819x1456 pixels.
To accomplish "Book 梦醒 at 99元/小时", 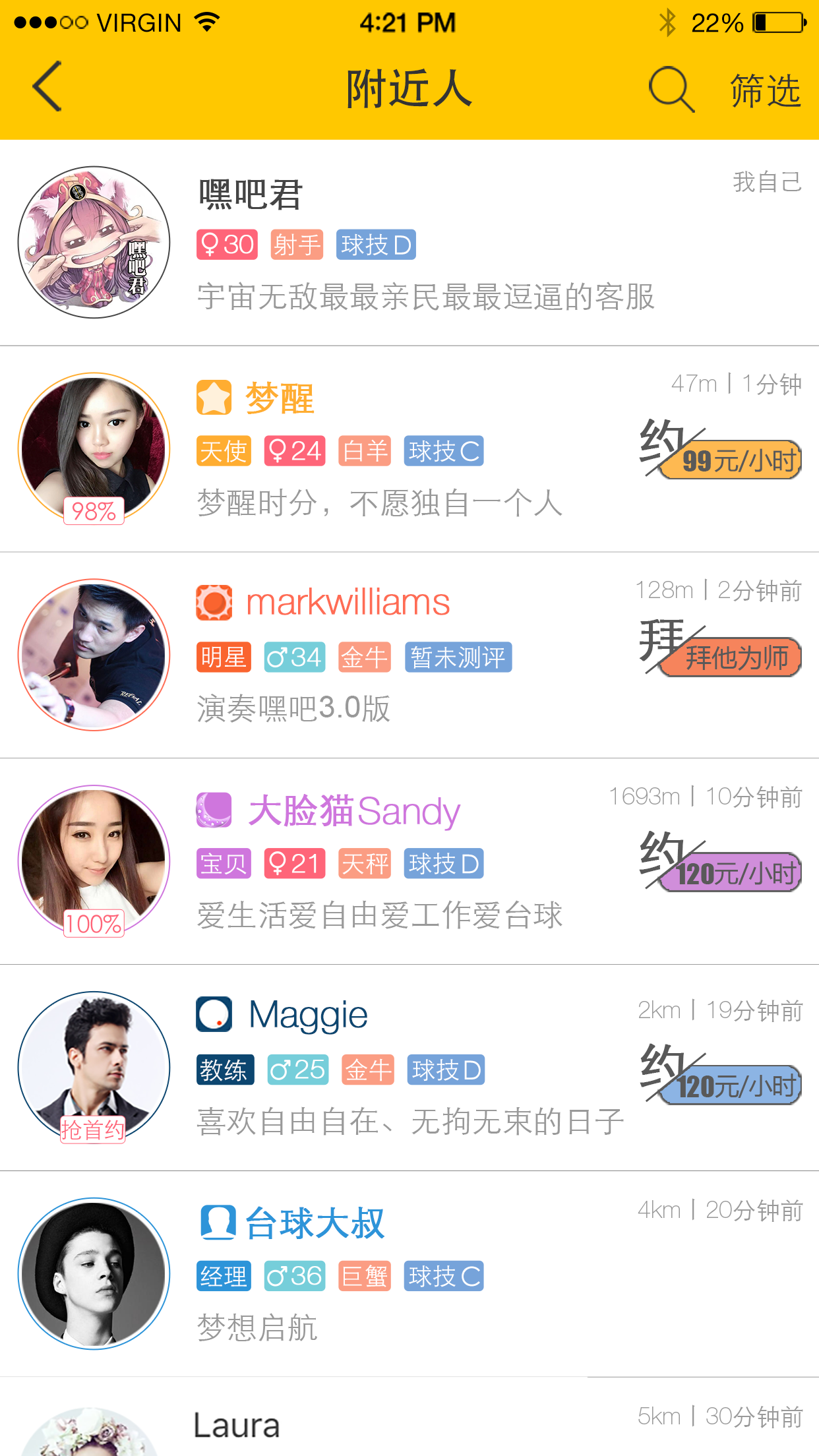I will [x=721, y=449].
